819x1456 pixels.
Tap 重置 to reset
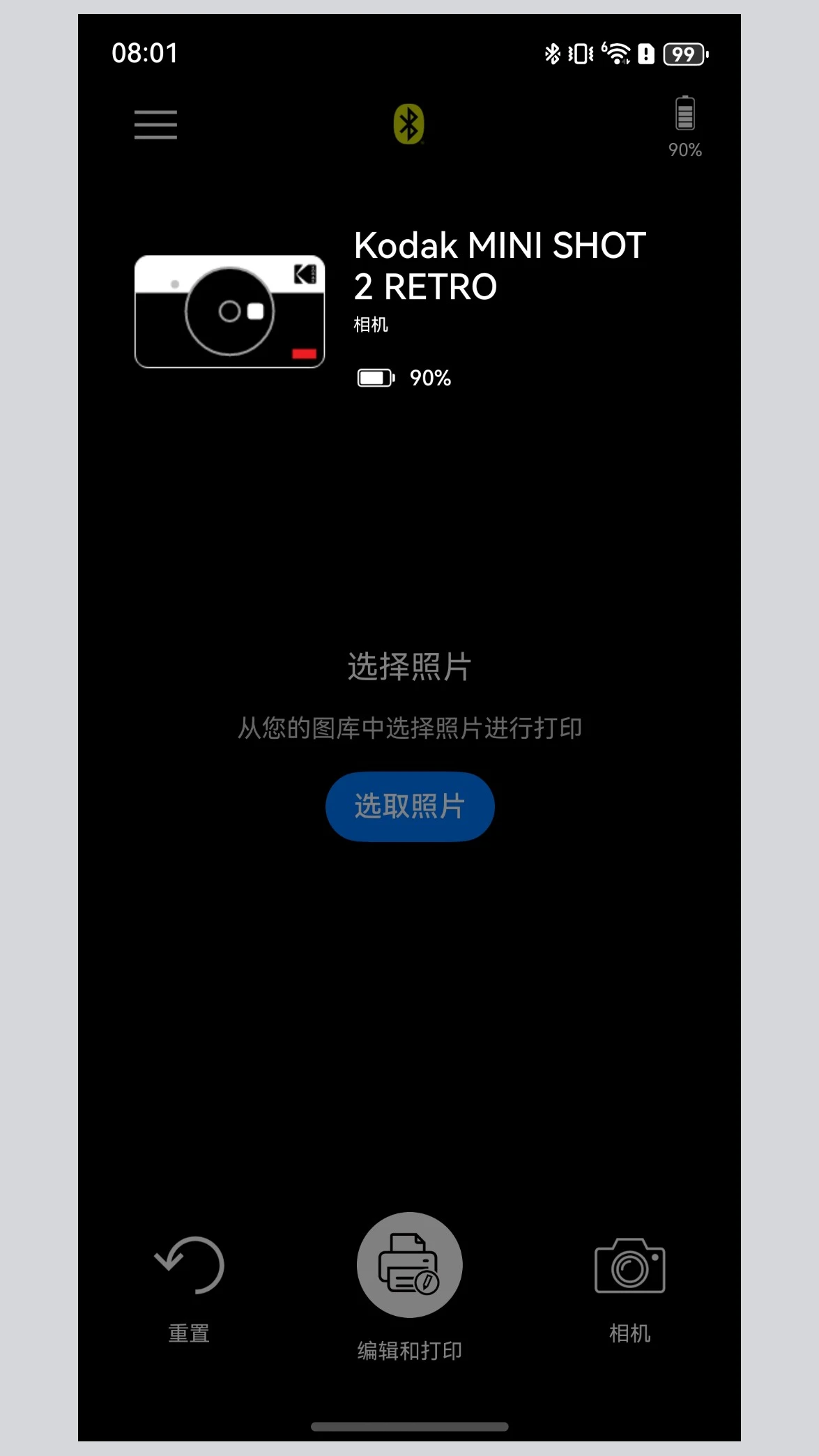coord(189,1289)
